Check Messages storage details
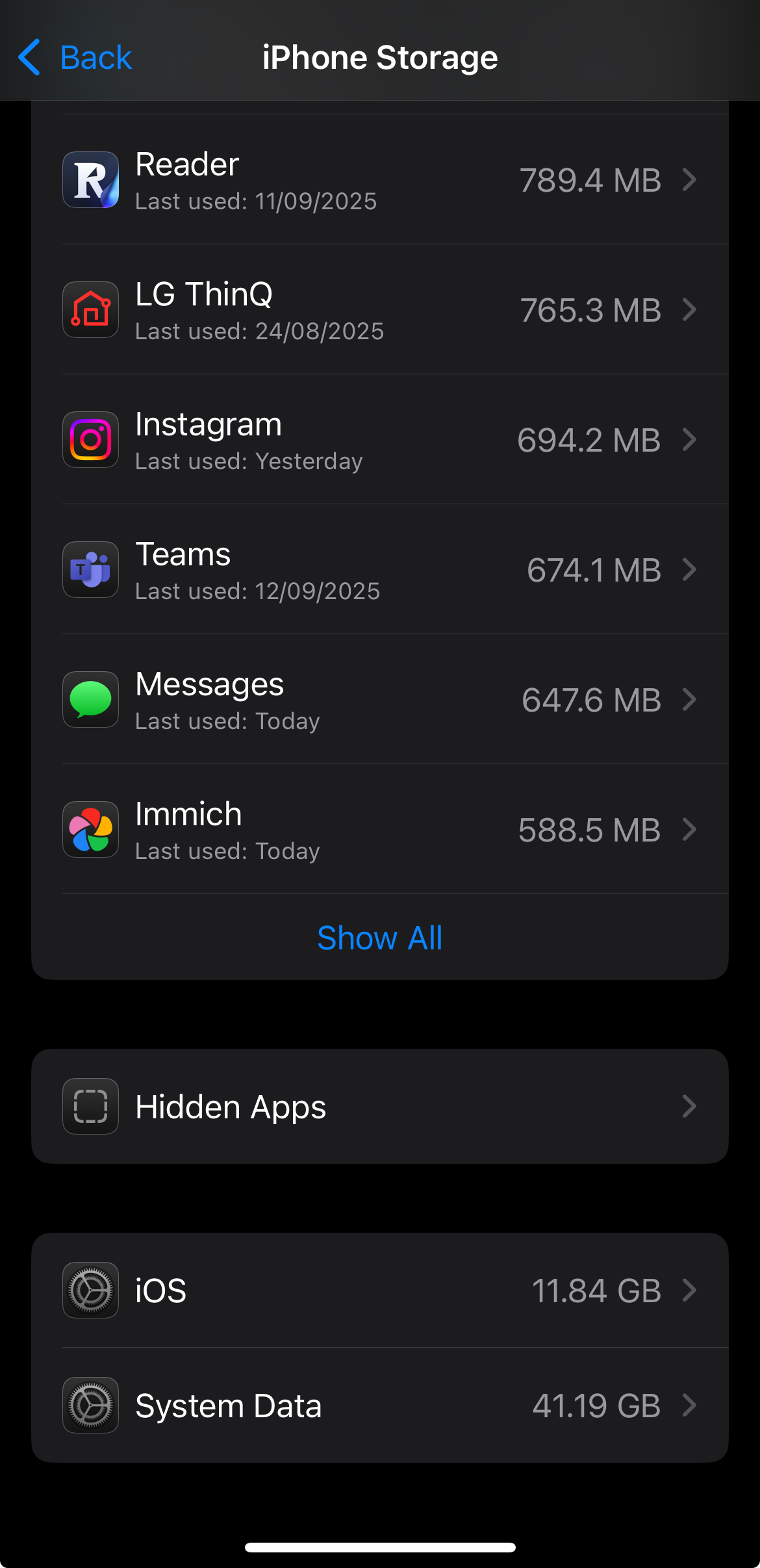The image size is (760, 1568). click(379, 700)
